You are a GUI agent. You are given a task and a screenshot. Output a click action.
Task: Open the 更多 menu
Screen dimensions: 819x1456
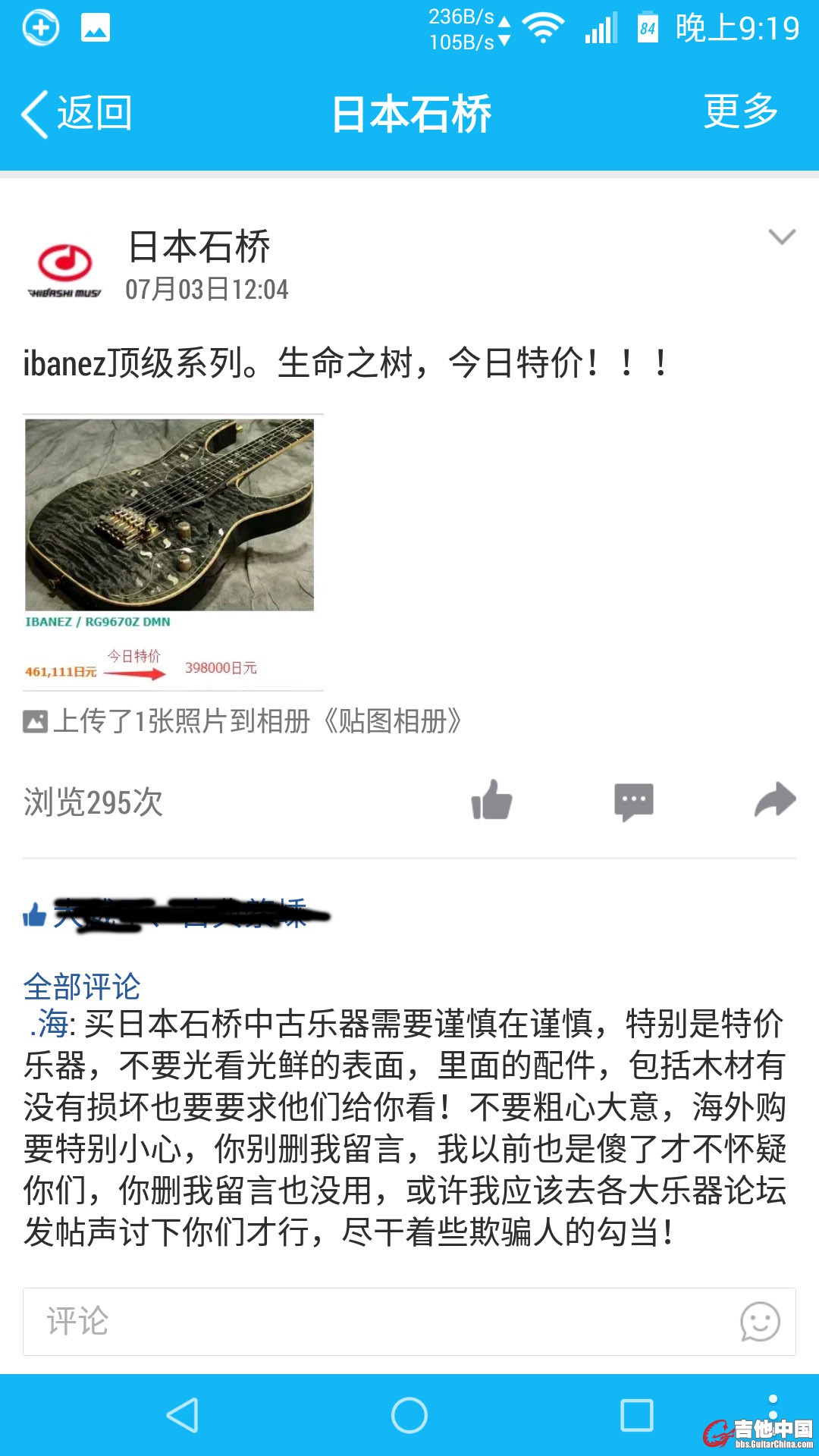pyautogui.click(x=740, y=112)
